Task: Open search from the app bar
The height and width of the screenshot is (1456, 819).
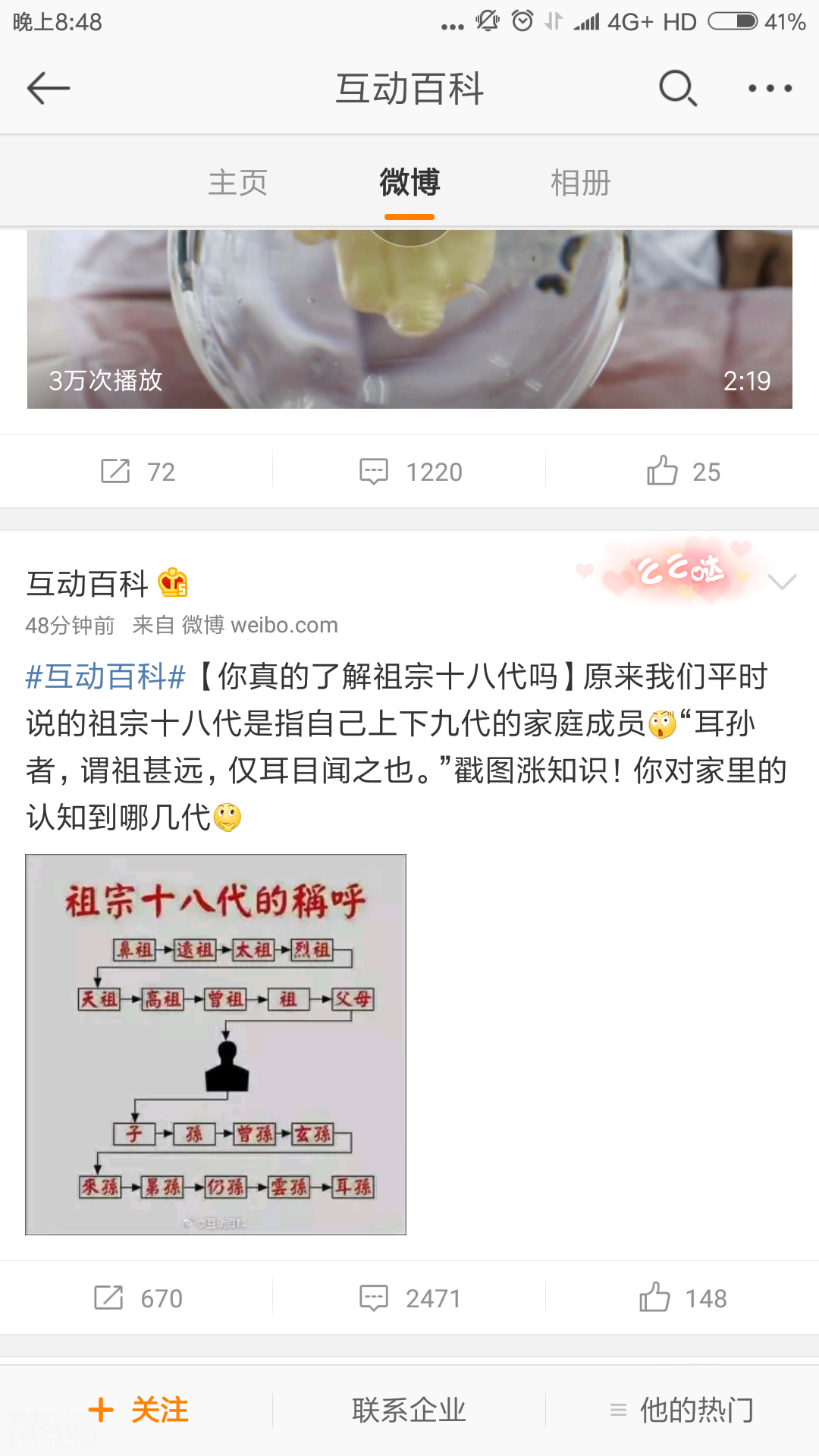Action: 677,89
